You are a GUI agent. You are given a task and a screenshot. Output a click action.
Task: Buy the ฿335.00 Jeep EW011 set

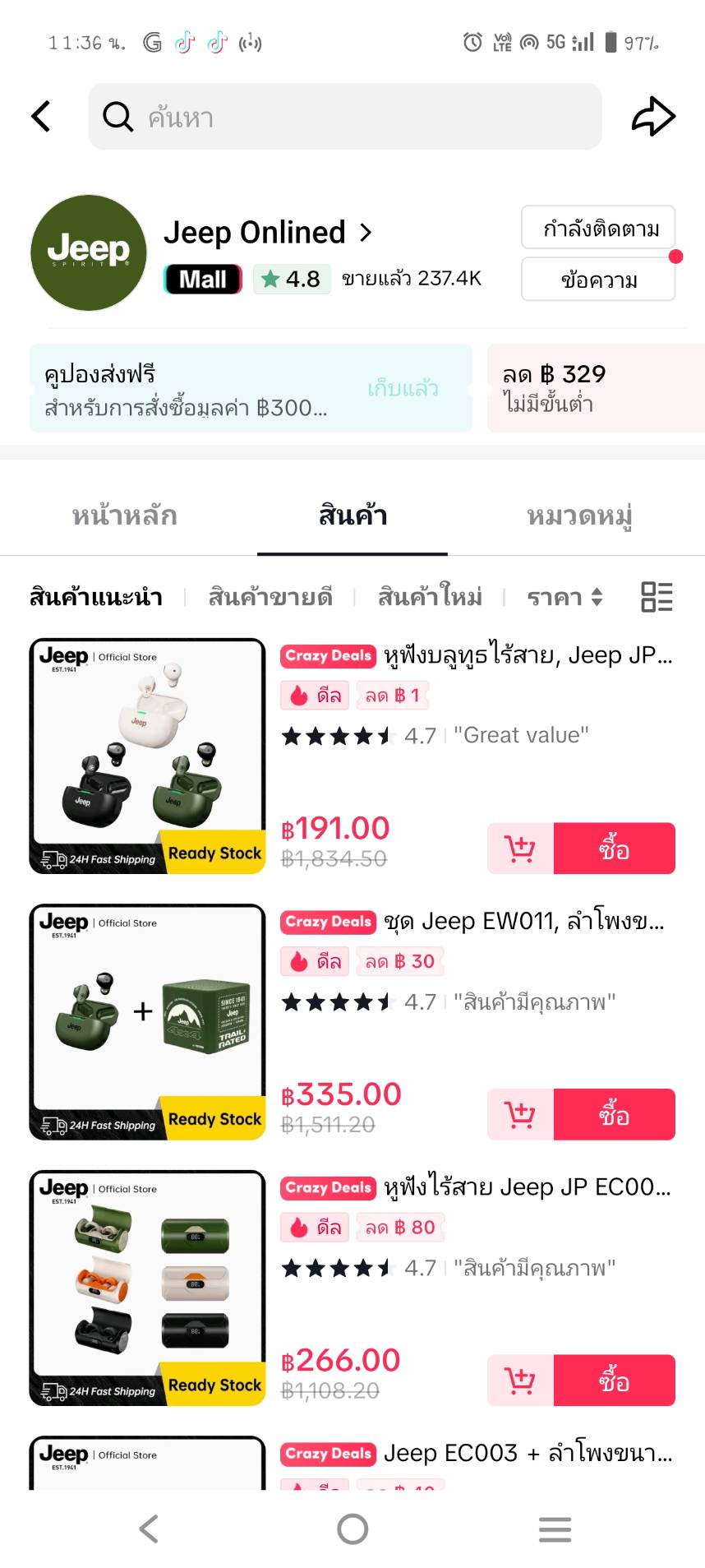pyautogui.click(x=614, y=1114)
